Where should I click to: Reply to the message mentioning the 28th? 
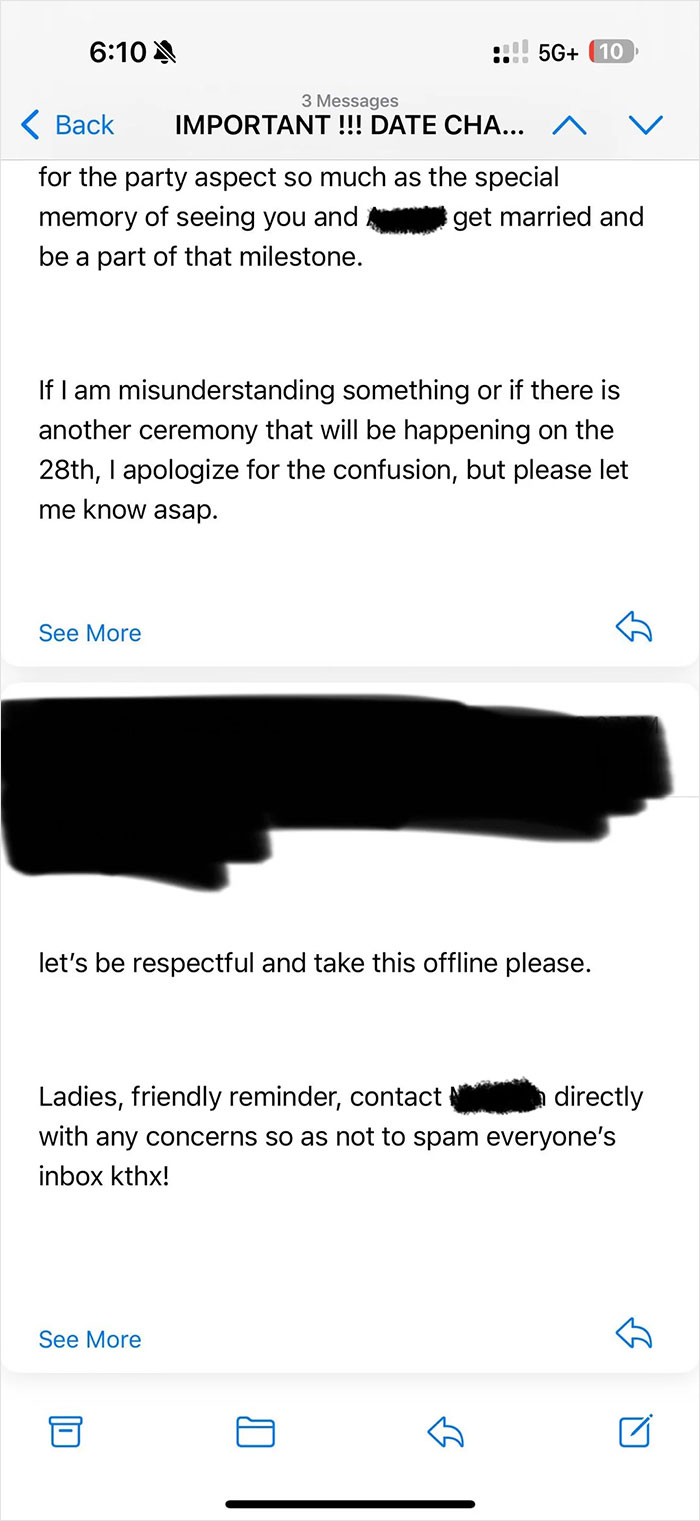click(634, 628)
